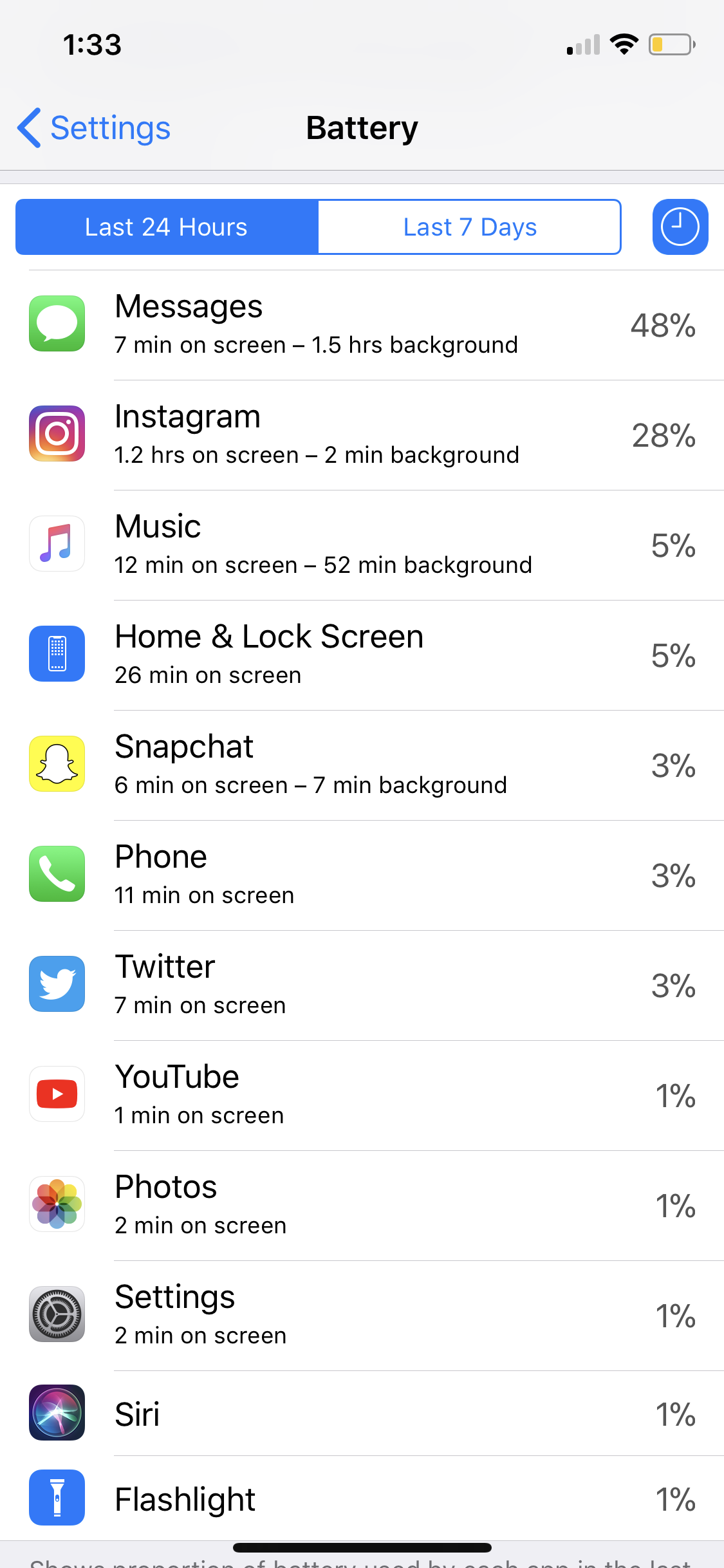Image resolution: width=724 pixels, height=1568 pixels.
Task: Tap the Settings app usage row
Action: coord(362,1316)
